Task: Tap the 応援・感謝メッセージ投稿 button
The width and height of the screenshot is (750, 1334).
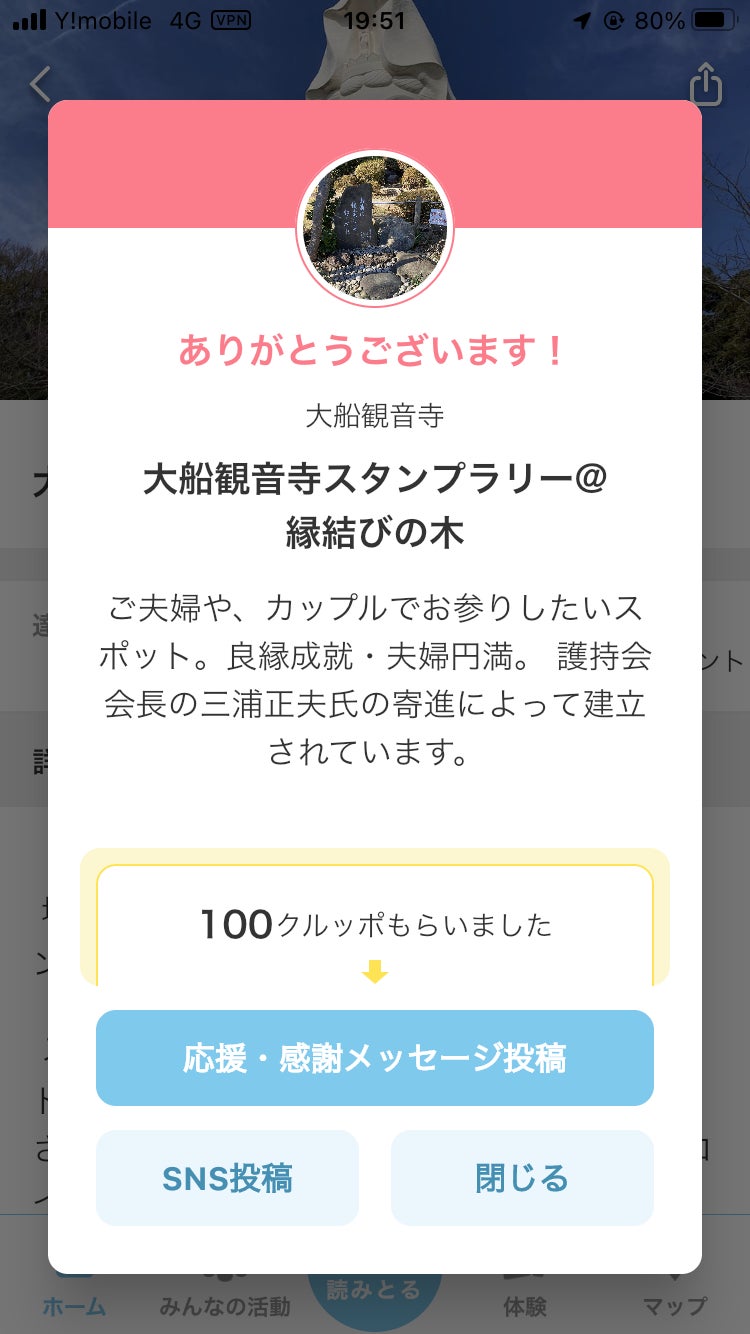Action: pos(374,1058)
